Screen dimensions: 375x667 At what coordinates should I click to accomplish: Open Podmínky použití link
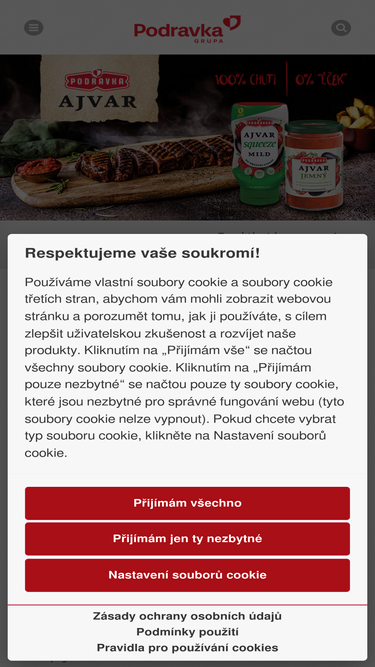(187, 632)
